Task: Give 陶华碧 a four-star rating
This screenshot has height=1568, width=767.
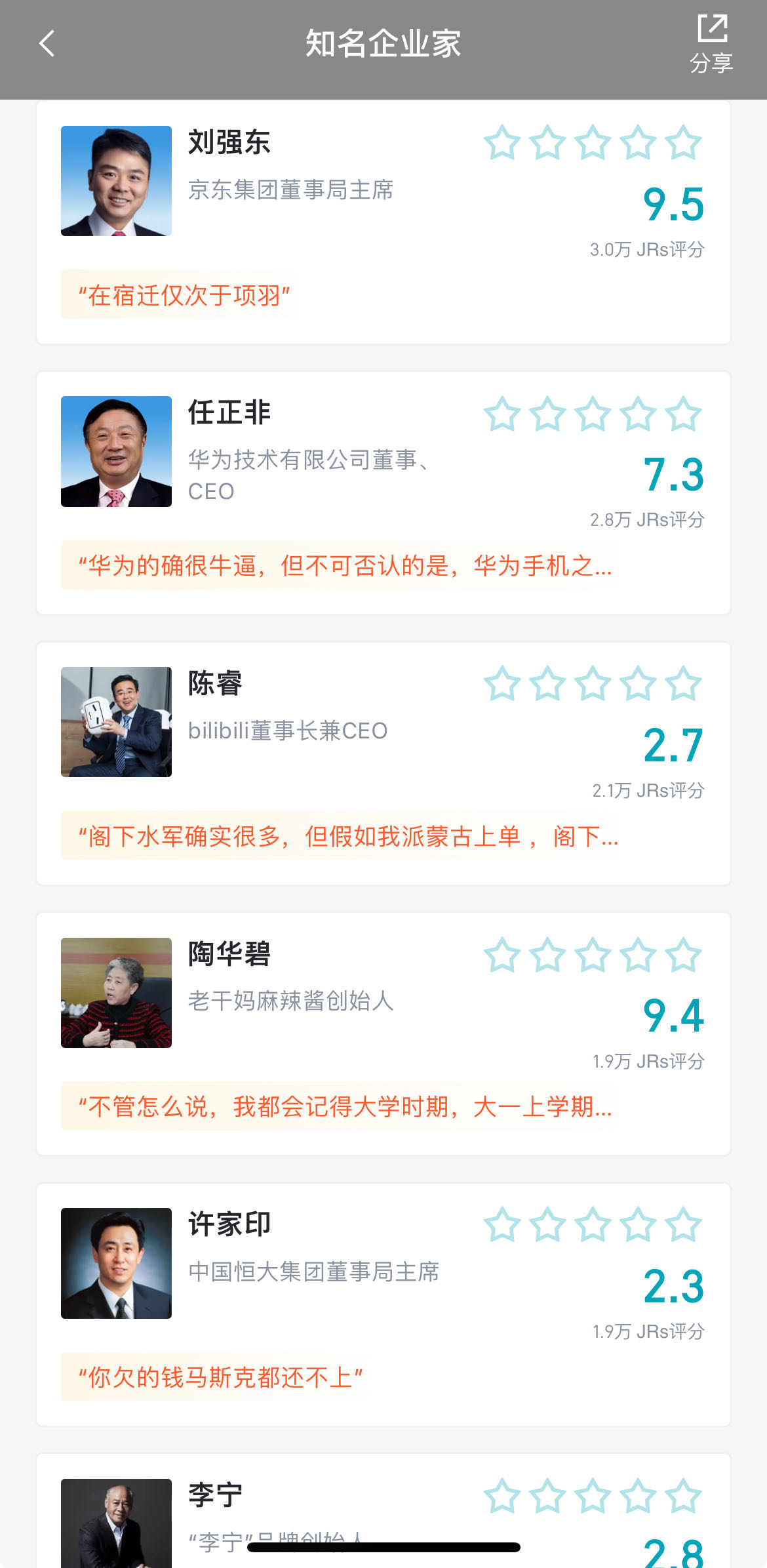Action: click(x=638, y=955)
